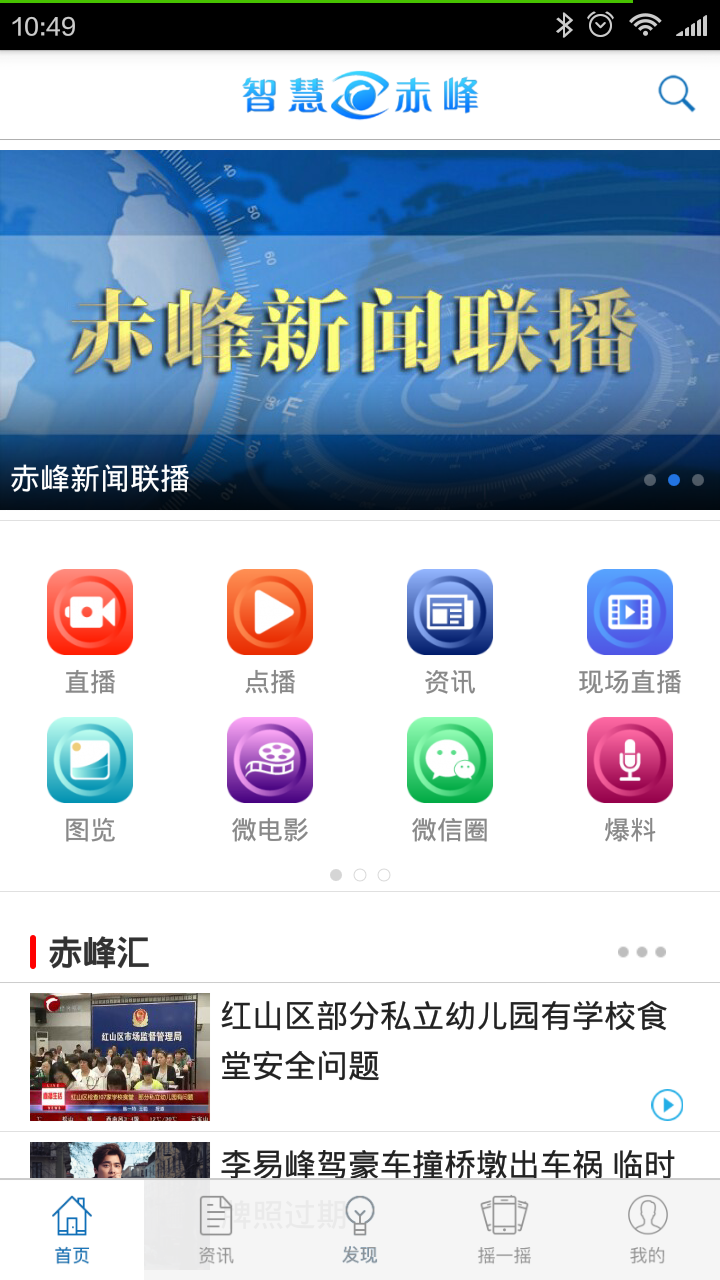720x1280 pixels.
Task: Play video for 红山区幼儿园 article
Action: [x=667, y=1104]
